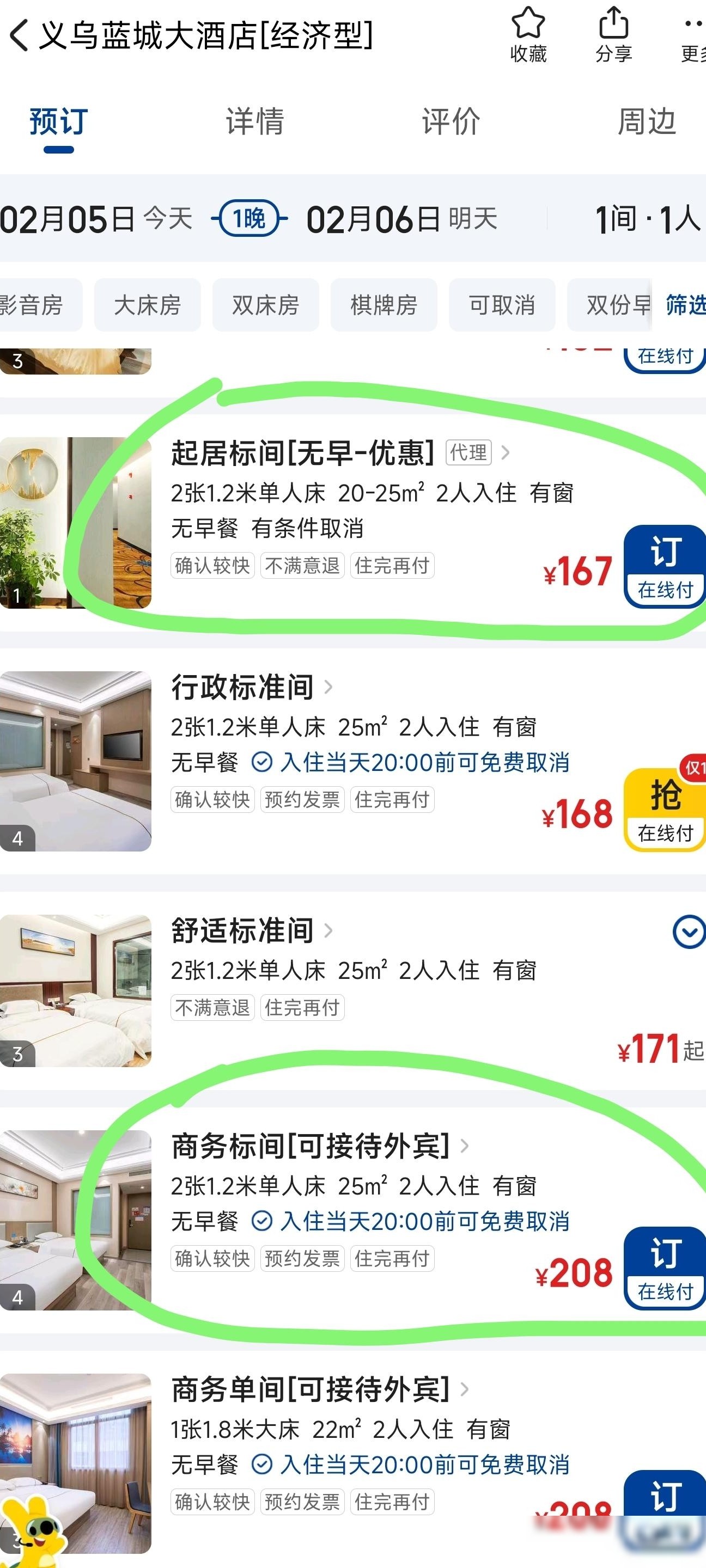Viewport: 706px width, 1568px height.
Task: Go back using the top-left arrow
Action: (20, 35)
